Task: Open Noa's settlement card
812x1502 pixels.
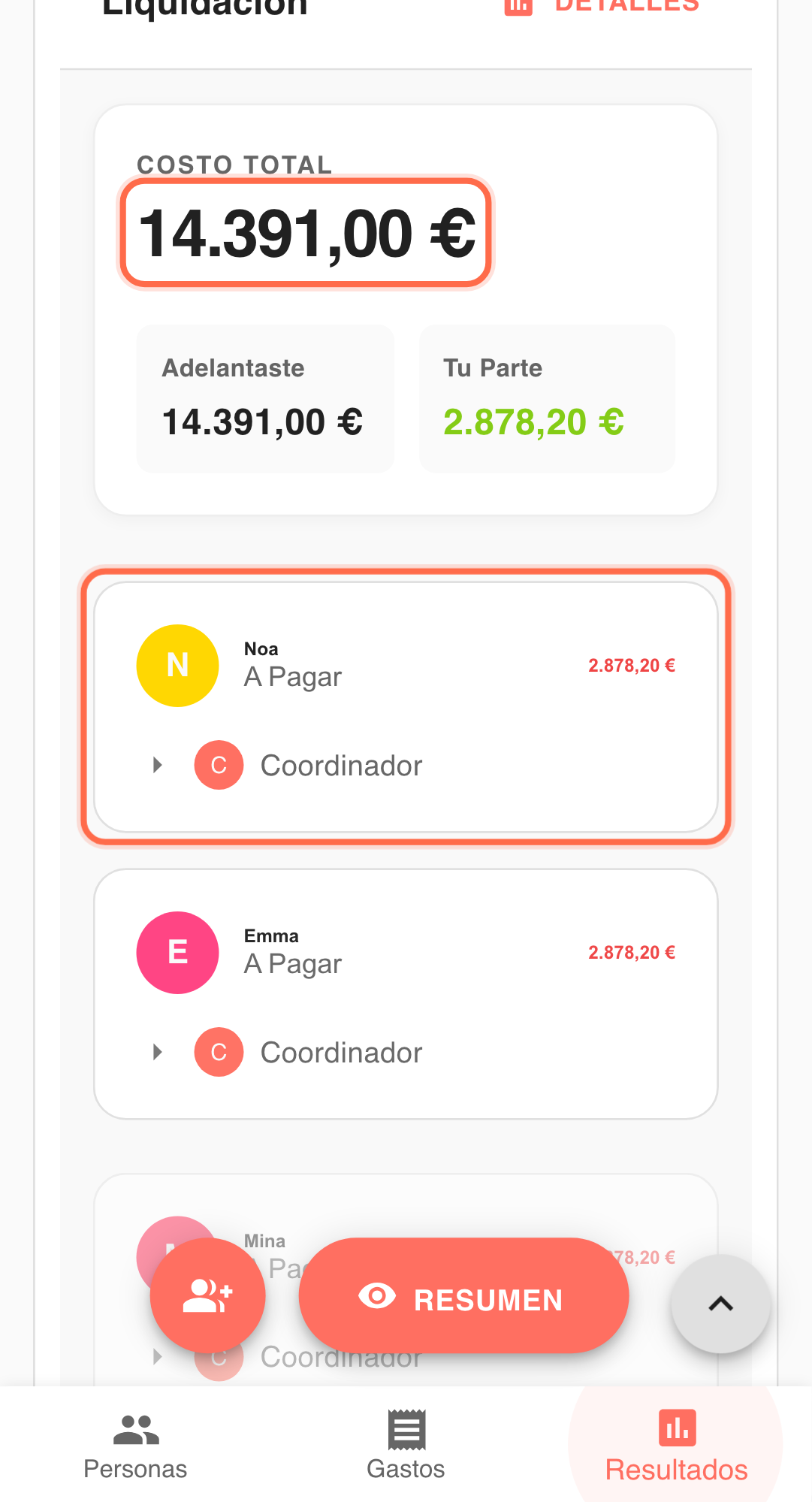Action: (x=406, y=666)
